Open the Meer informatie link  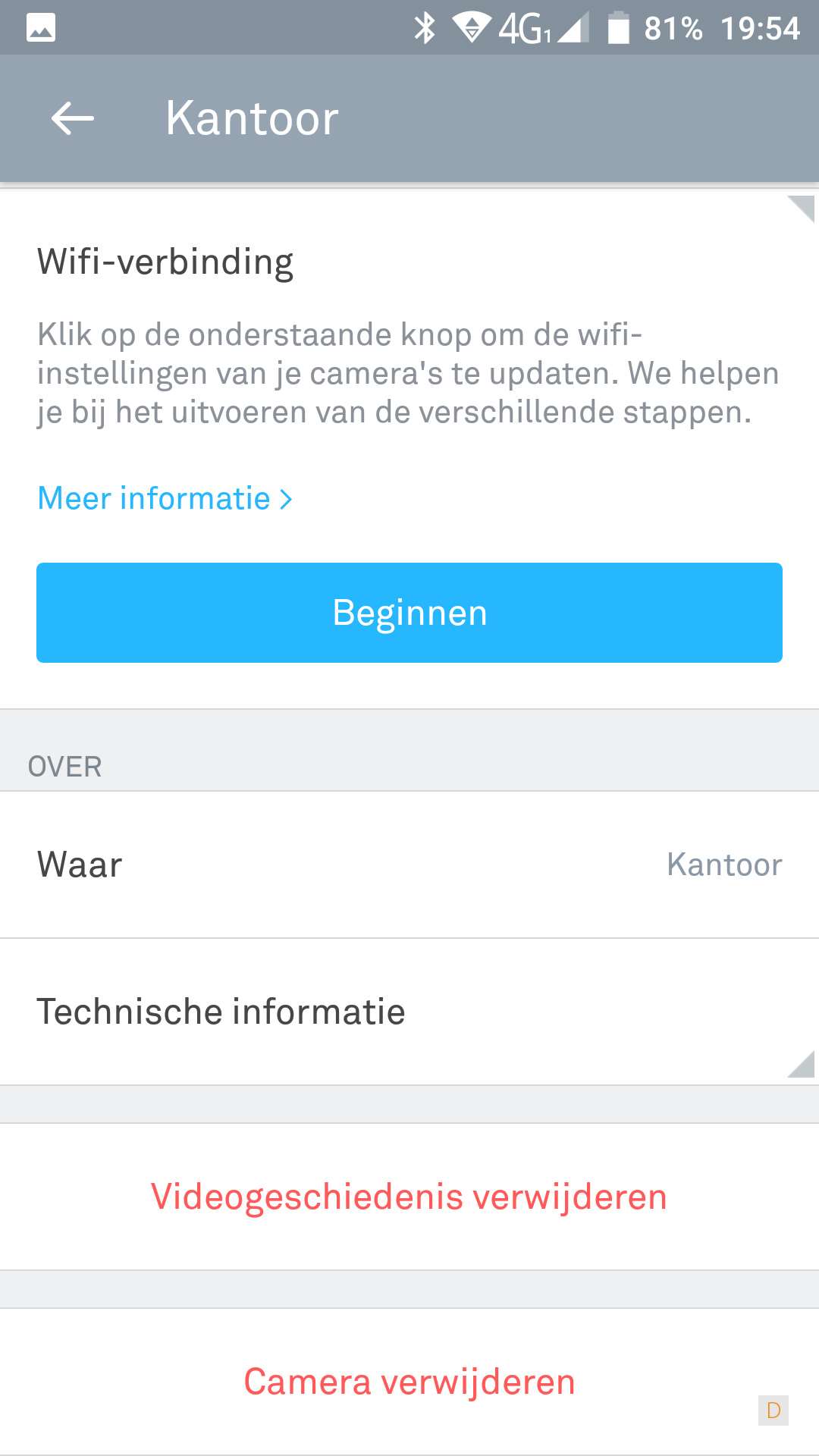165,499
